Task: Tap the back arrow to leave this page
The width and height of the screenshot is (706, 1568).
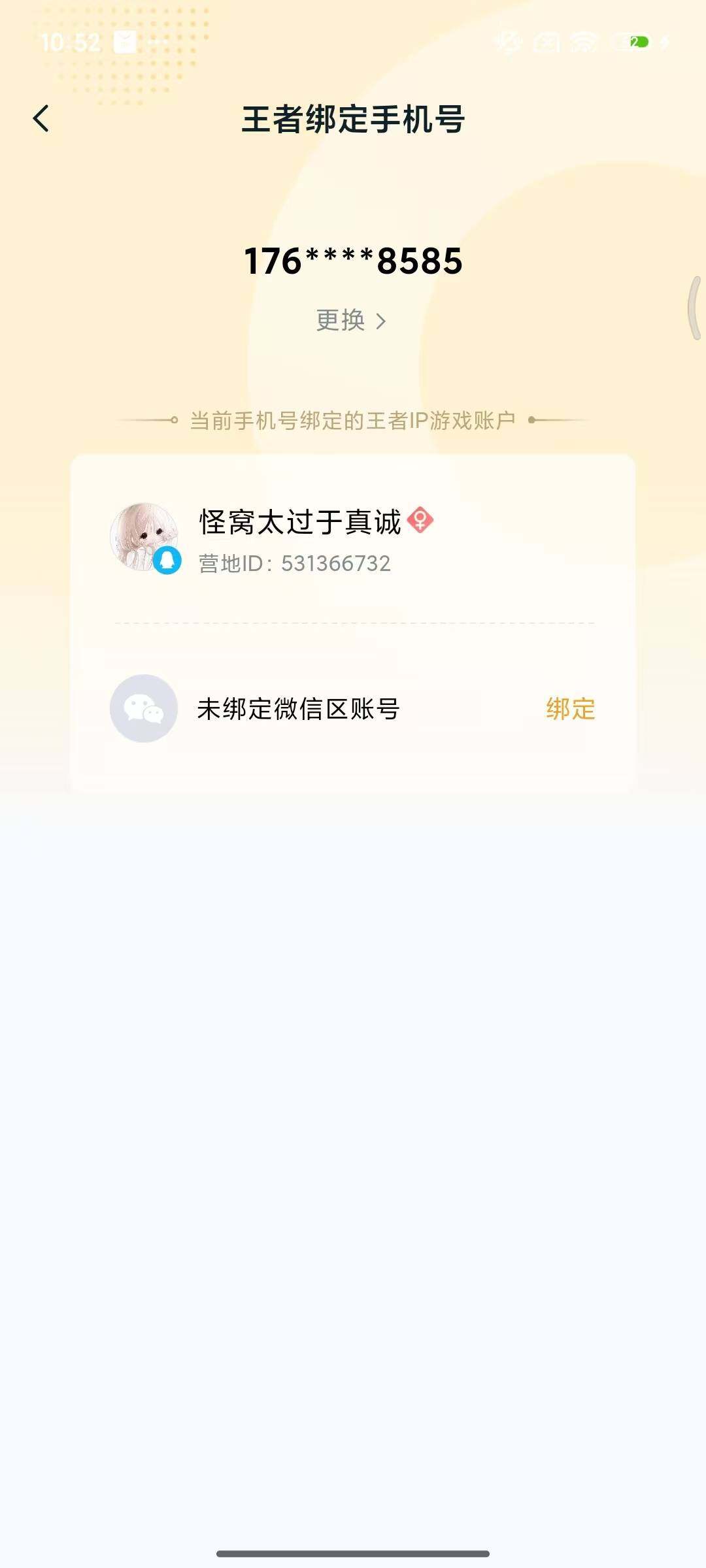Action: [42, 120]
